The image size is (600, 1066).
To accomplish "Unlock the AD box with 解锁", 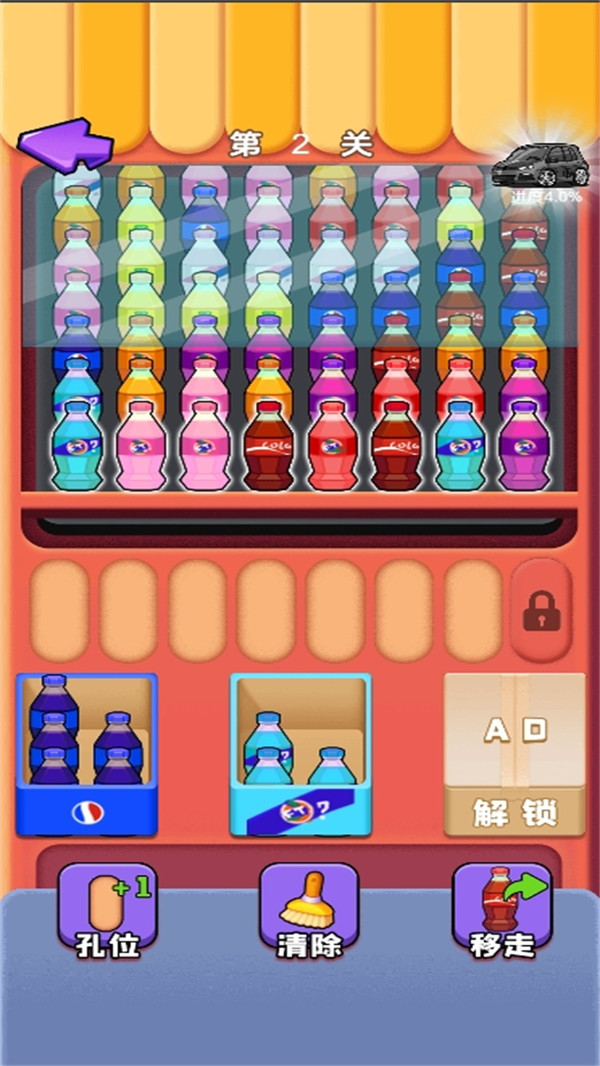I will coord(514,811).
